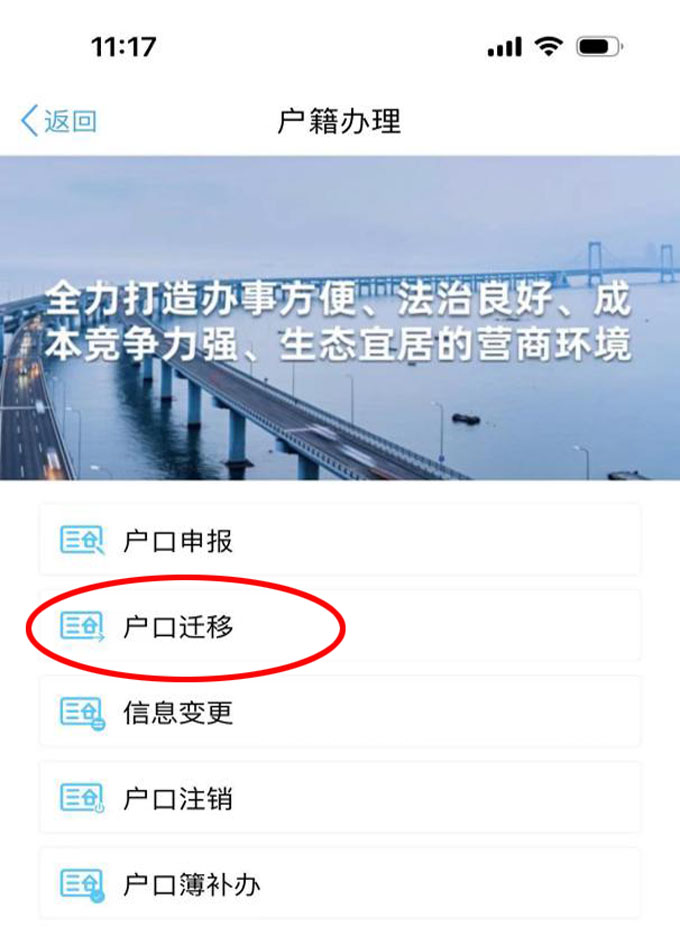Open 信息变更 option

[x=339, y=712]
